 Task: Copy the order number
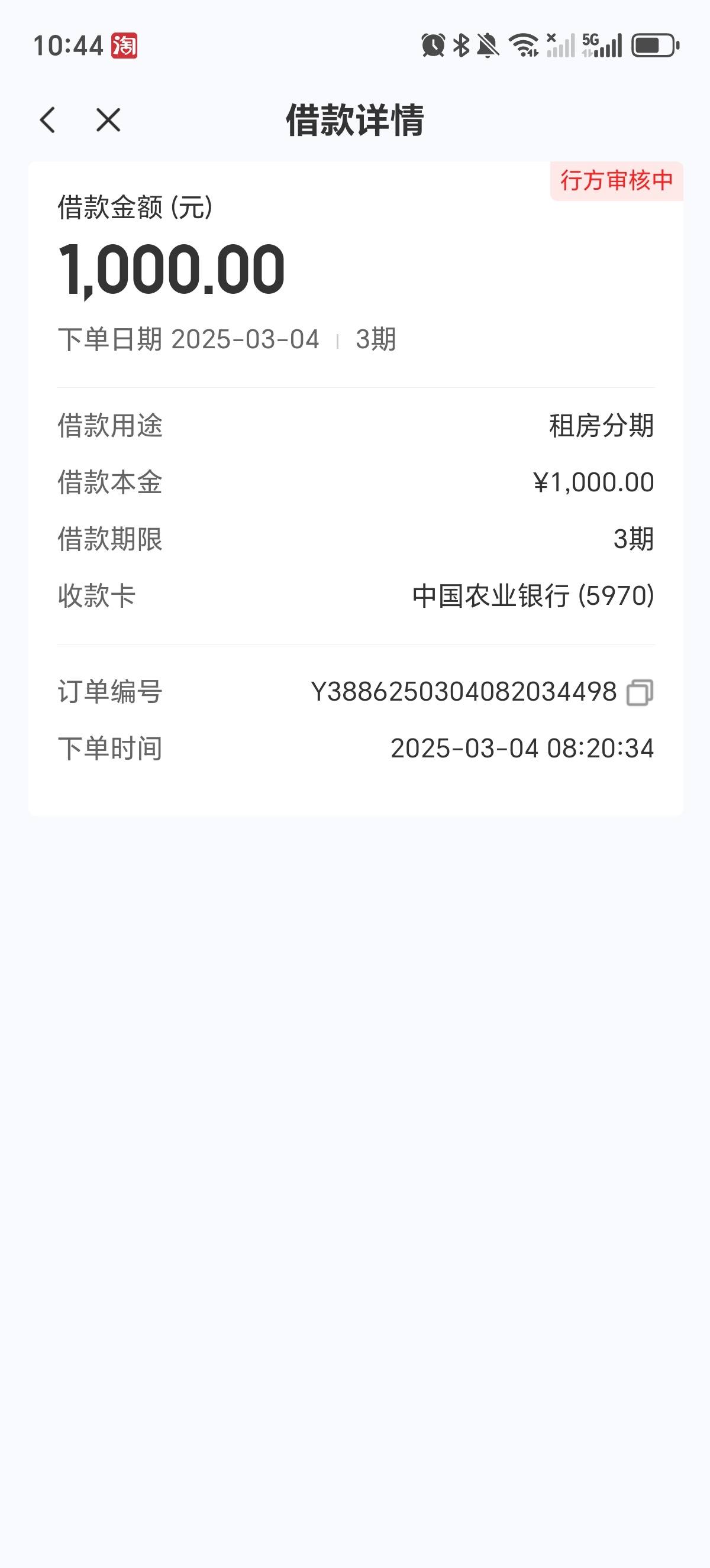pyautogui.click(x=640, y=693)
